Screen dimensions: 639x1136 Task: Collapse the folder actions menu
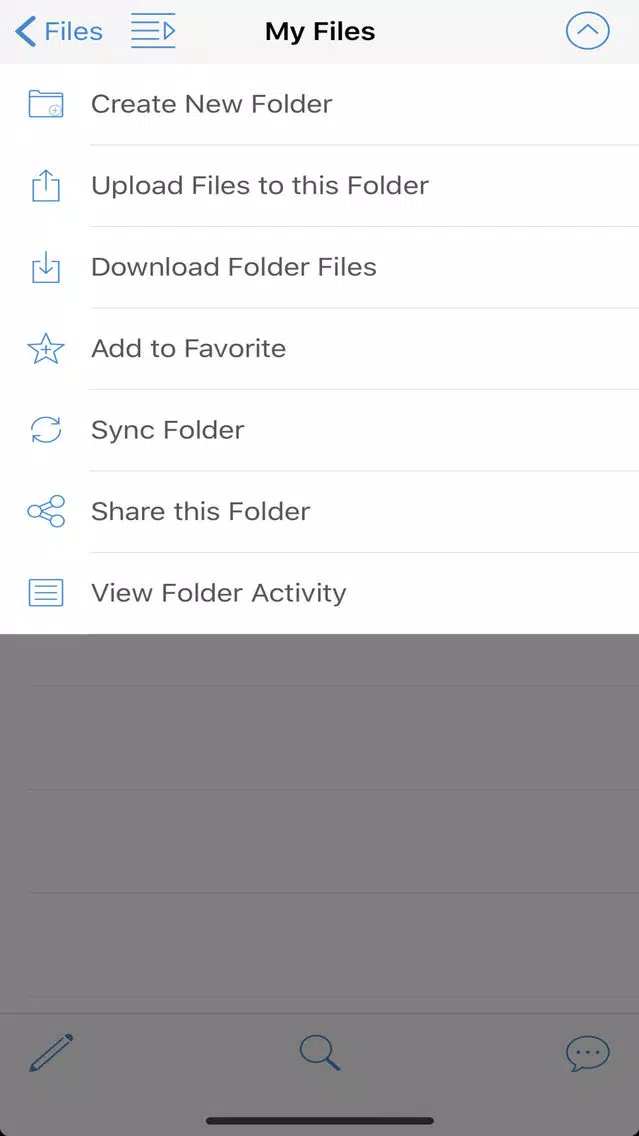[x=587, y=31]
